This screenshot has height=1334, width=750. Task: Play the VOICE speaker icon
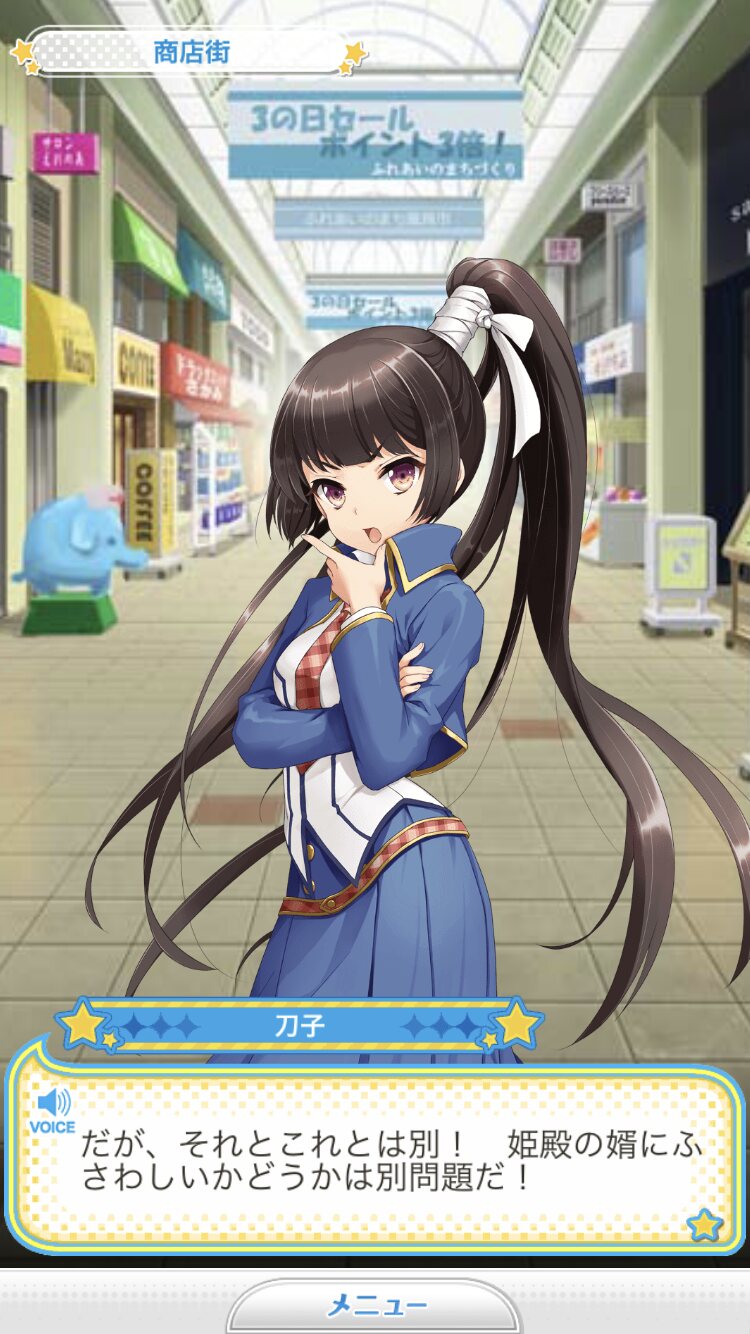pyautogui.click(x=52, y=1110)
